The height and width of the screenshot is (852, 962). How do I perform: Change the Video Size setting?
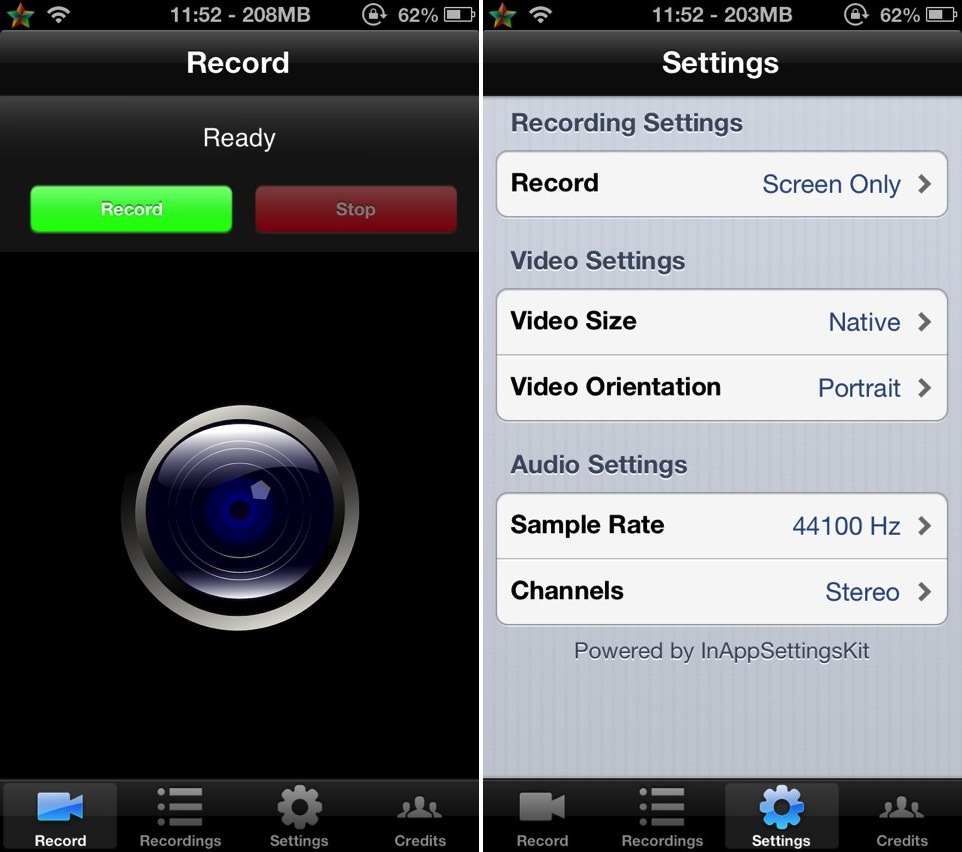pyautogui.click(x=721, y=322)
